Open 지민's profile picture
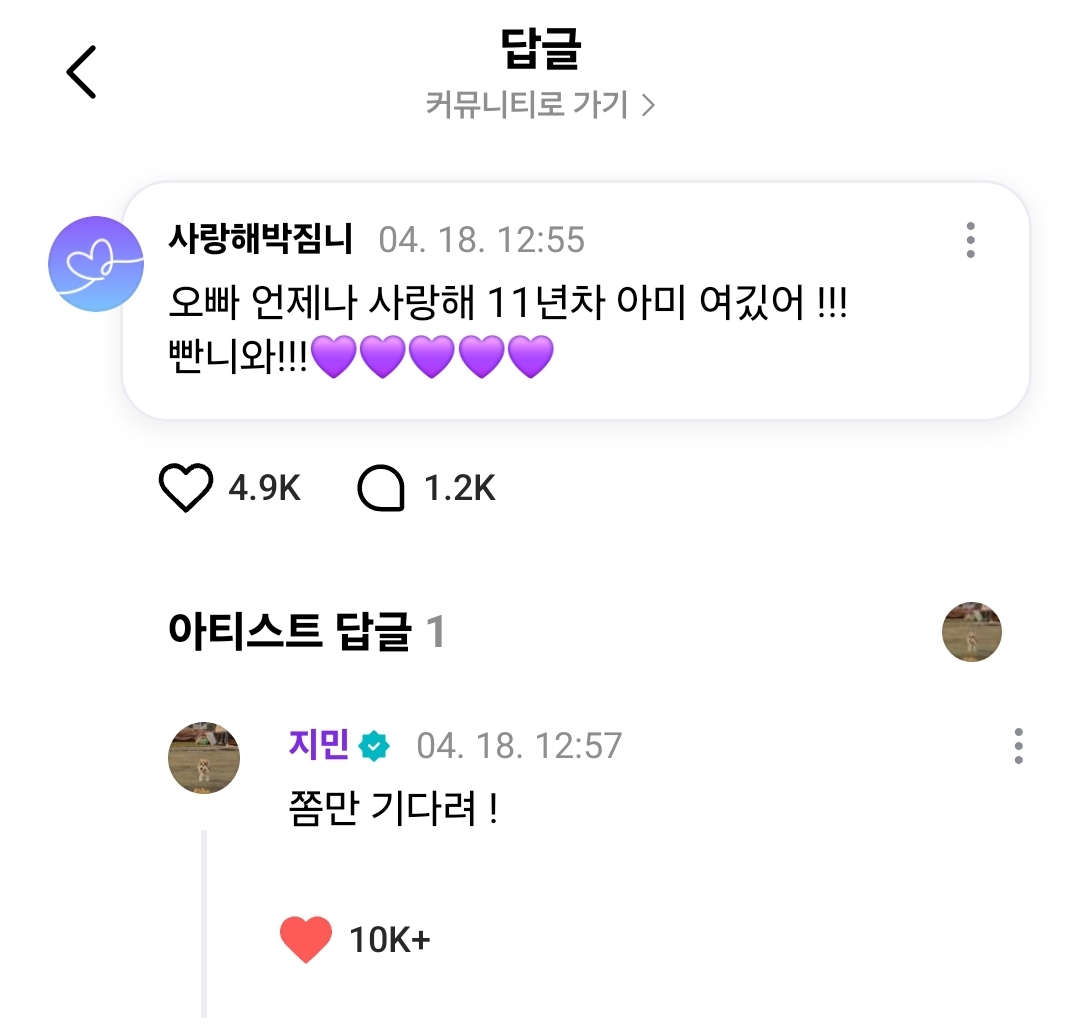 click(x=204, y=757)
